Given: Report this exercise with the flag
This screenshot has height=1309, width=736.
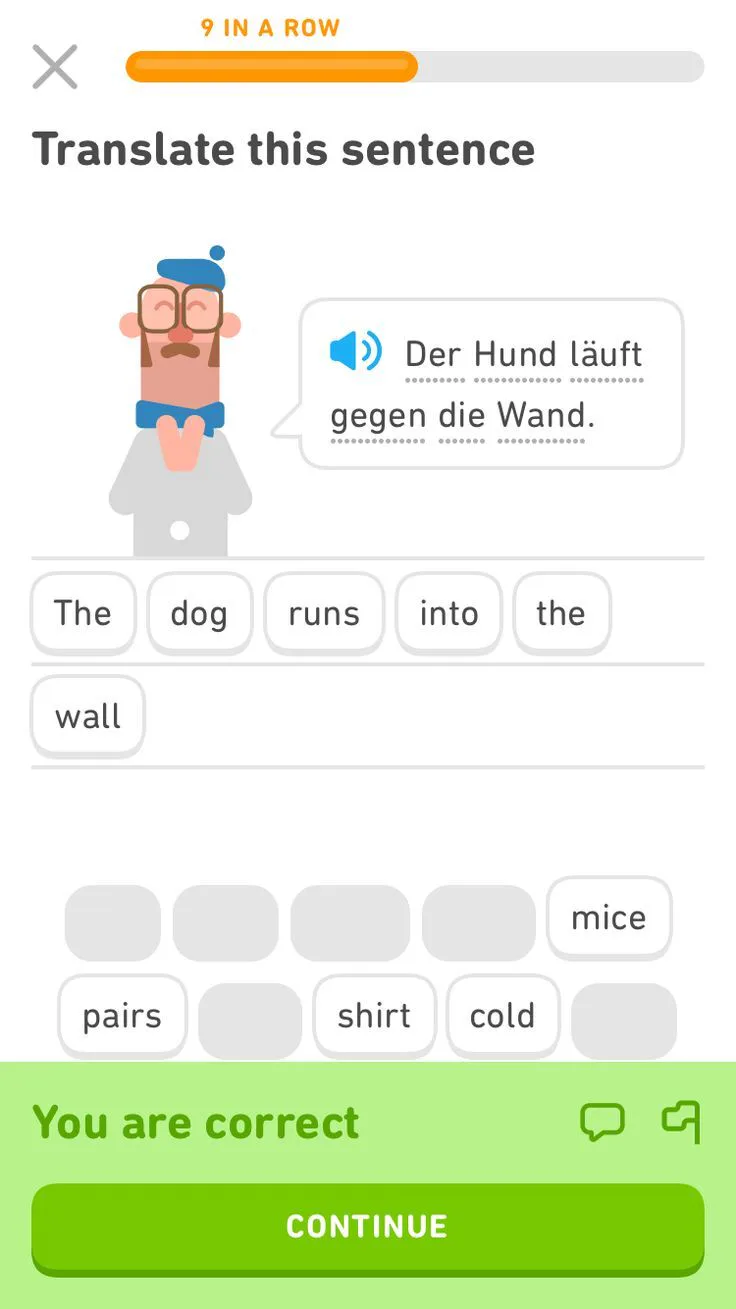Looking at the screenshot, I should coord(682,1122).
